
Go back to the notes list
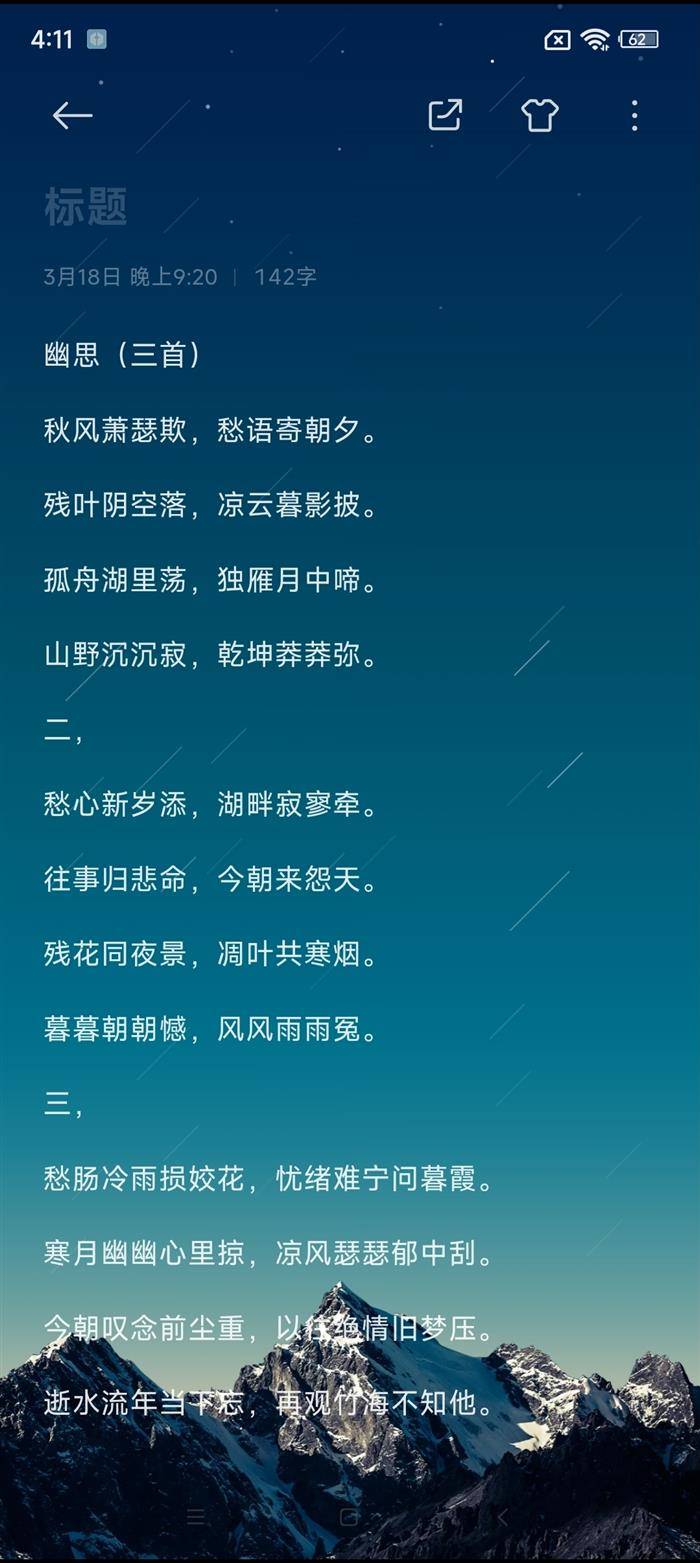[x=72, y=116]
